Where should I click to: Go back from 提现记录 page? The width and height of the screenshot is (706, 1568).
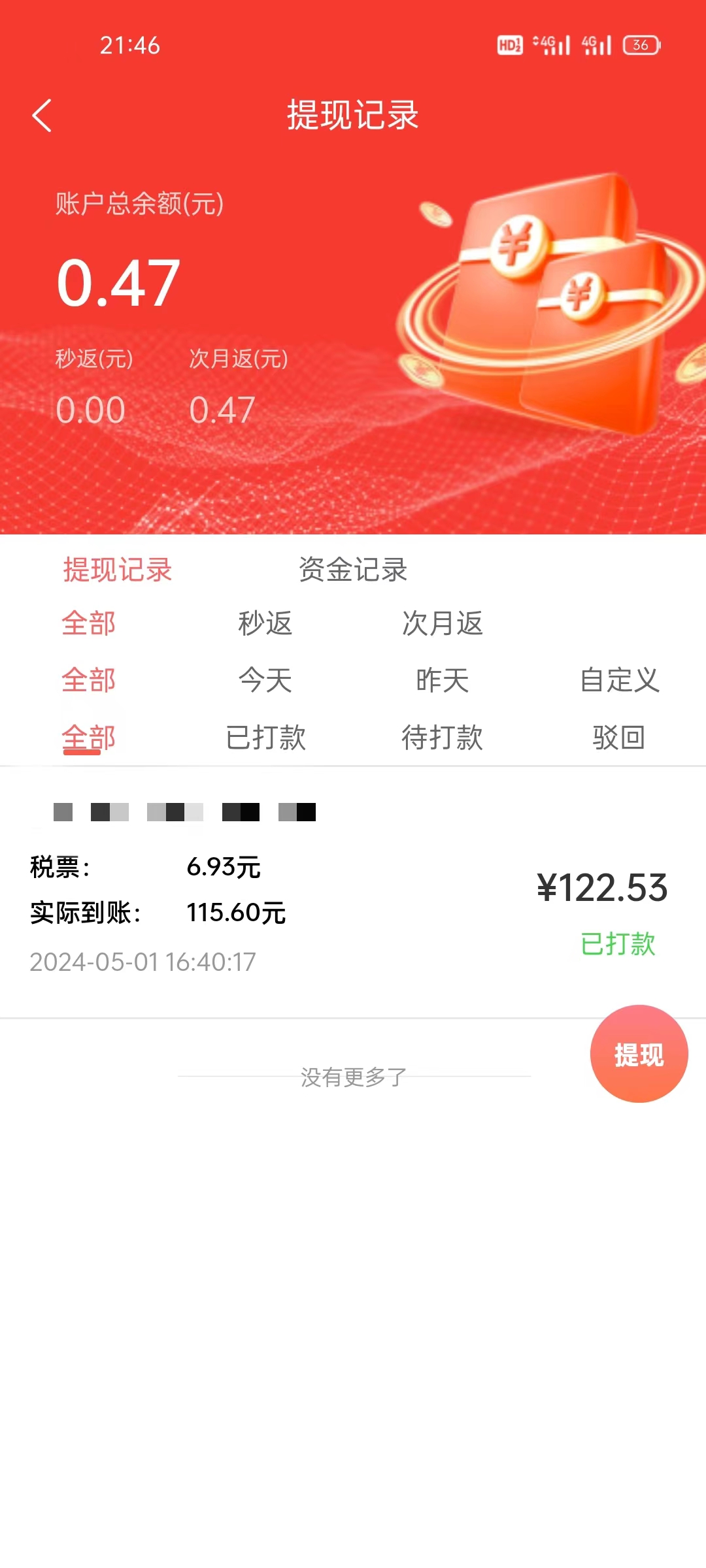tap(42, 116)
